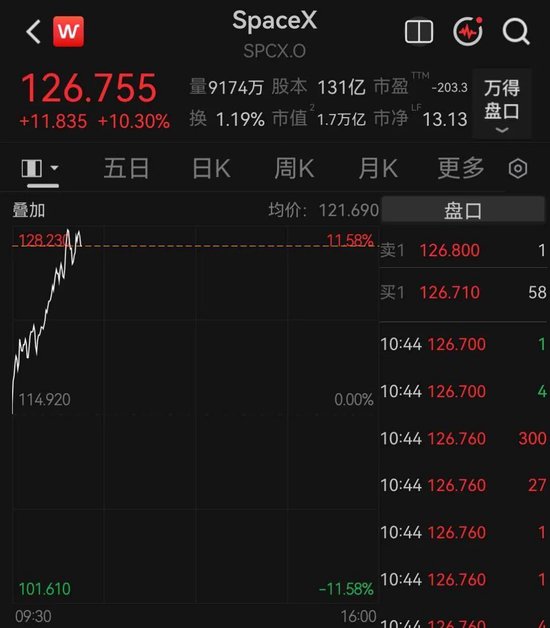This screenshot has width=550, height=628.
Task: Go back using the top-left arrow
Action: [33, 32]
